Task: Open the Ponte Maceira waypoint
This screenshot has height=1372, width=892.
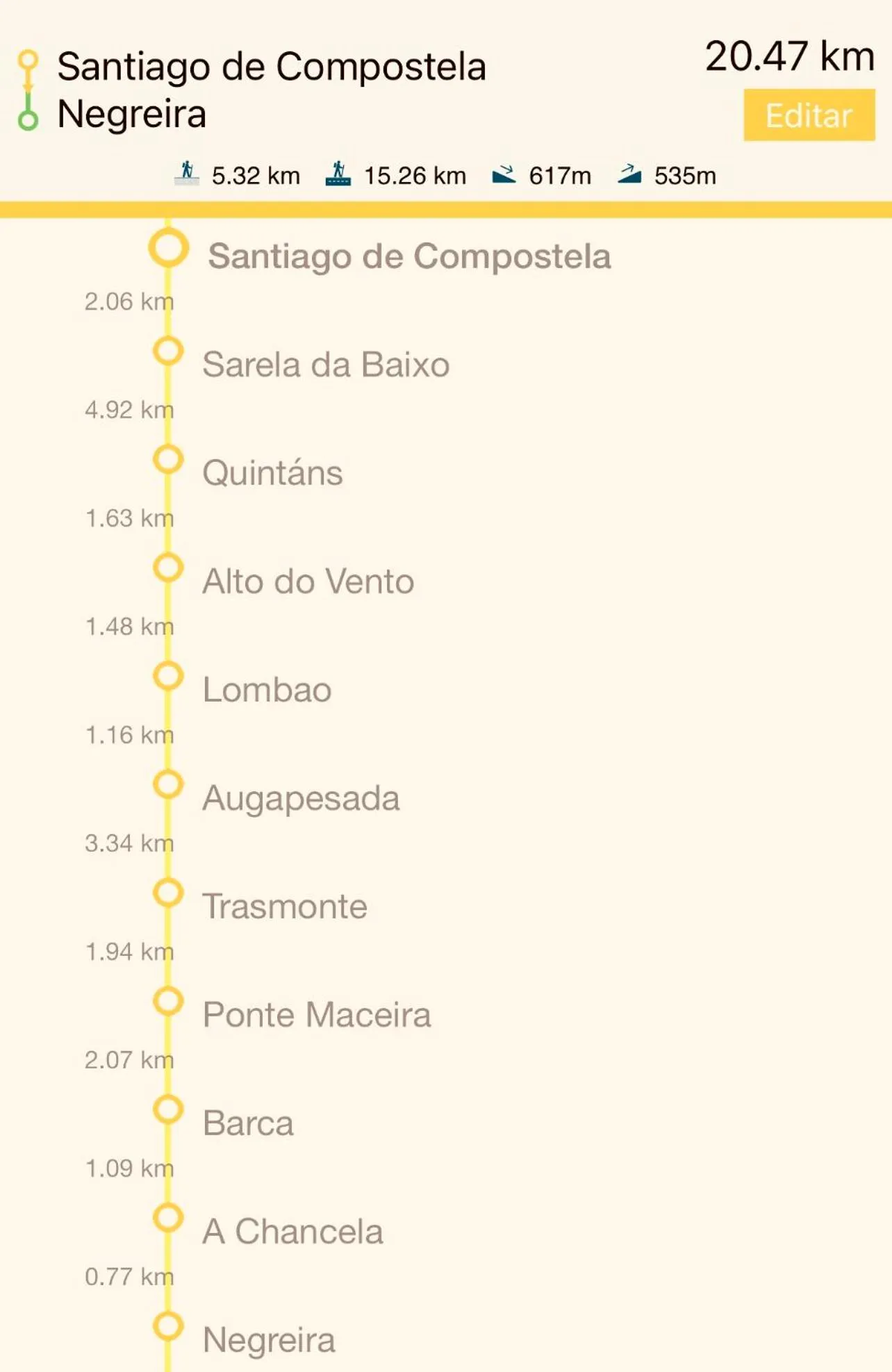Action: click(x=317, y=1015)
